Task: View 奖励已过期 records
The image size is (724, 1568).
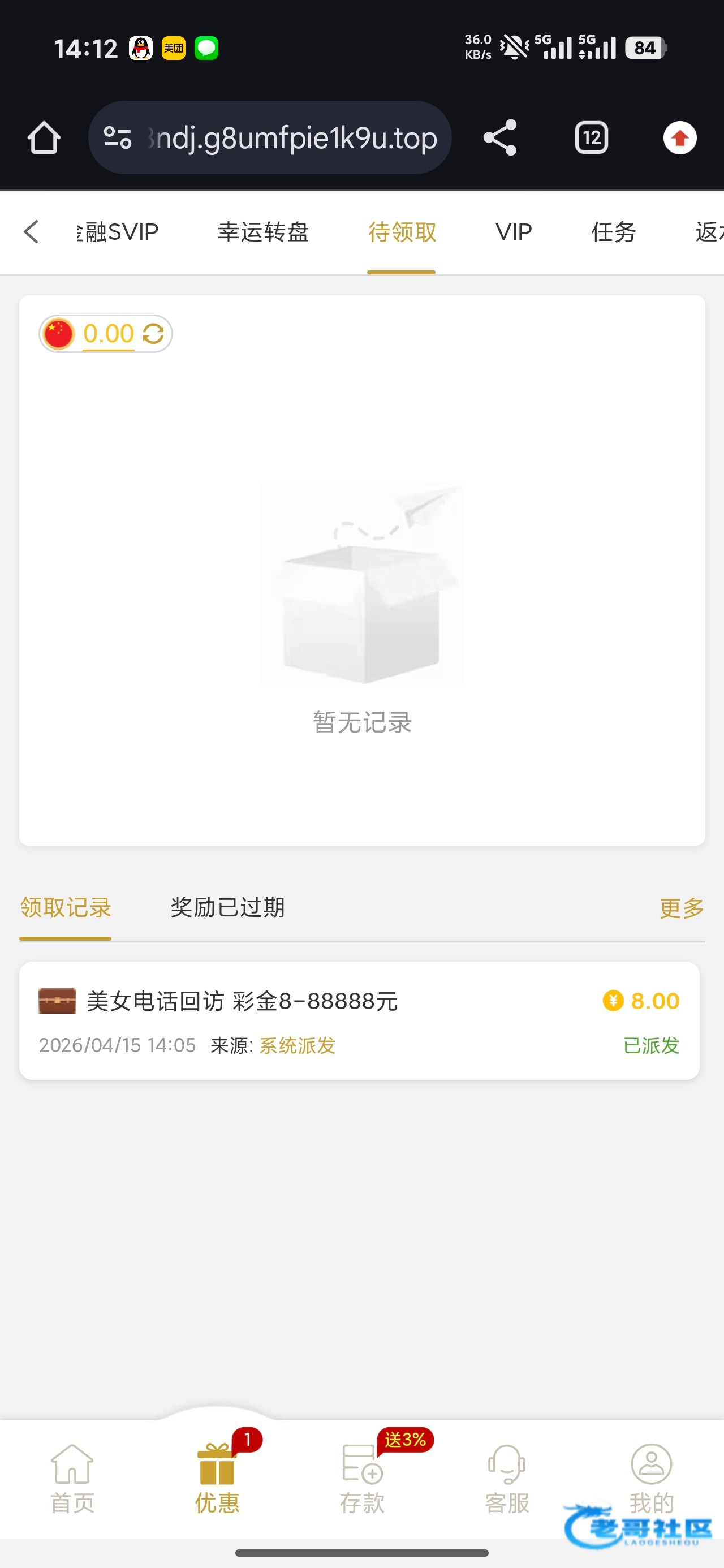Action: click(227, 907)
